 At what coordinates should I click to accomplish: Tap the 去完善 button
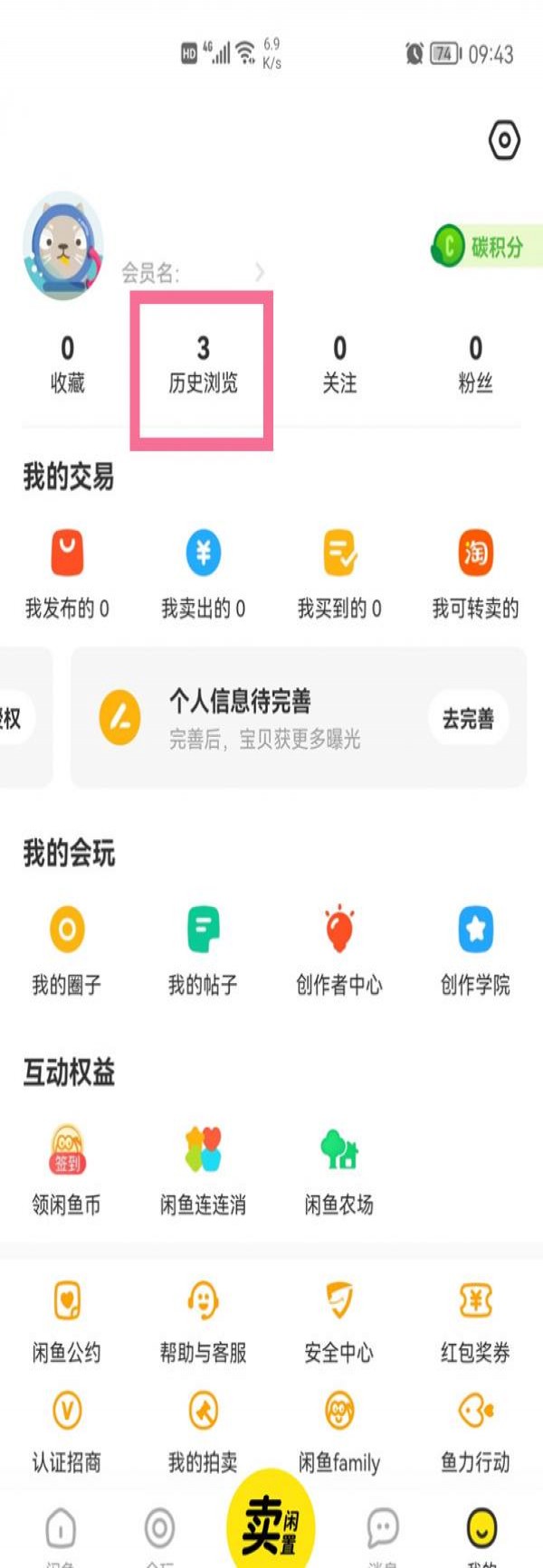pyautogui.click(x=468, y=719)
